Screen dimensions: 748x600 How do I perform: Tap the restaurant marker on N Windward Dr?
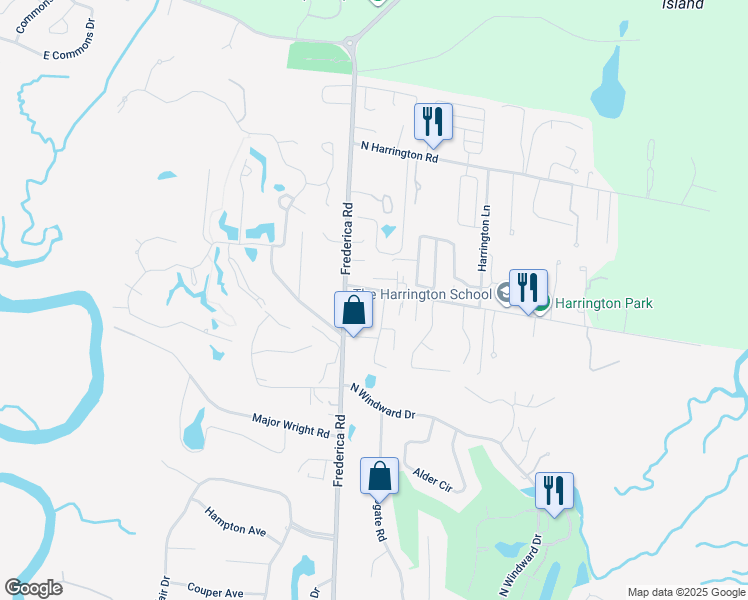click(x=554, y=495)
